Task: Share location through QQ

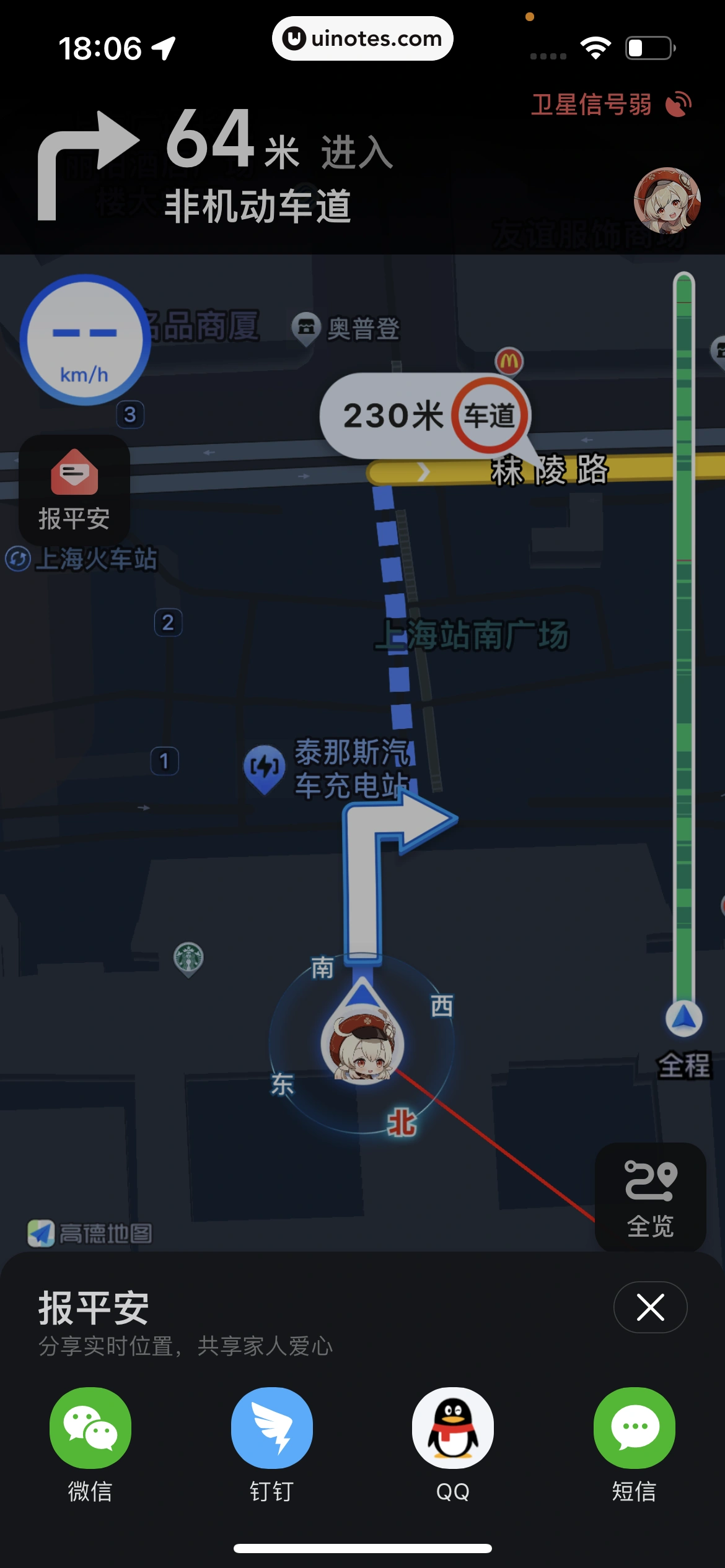Action: point(453,1428)
